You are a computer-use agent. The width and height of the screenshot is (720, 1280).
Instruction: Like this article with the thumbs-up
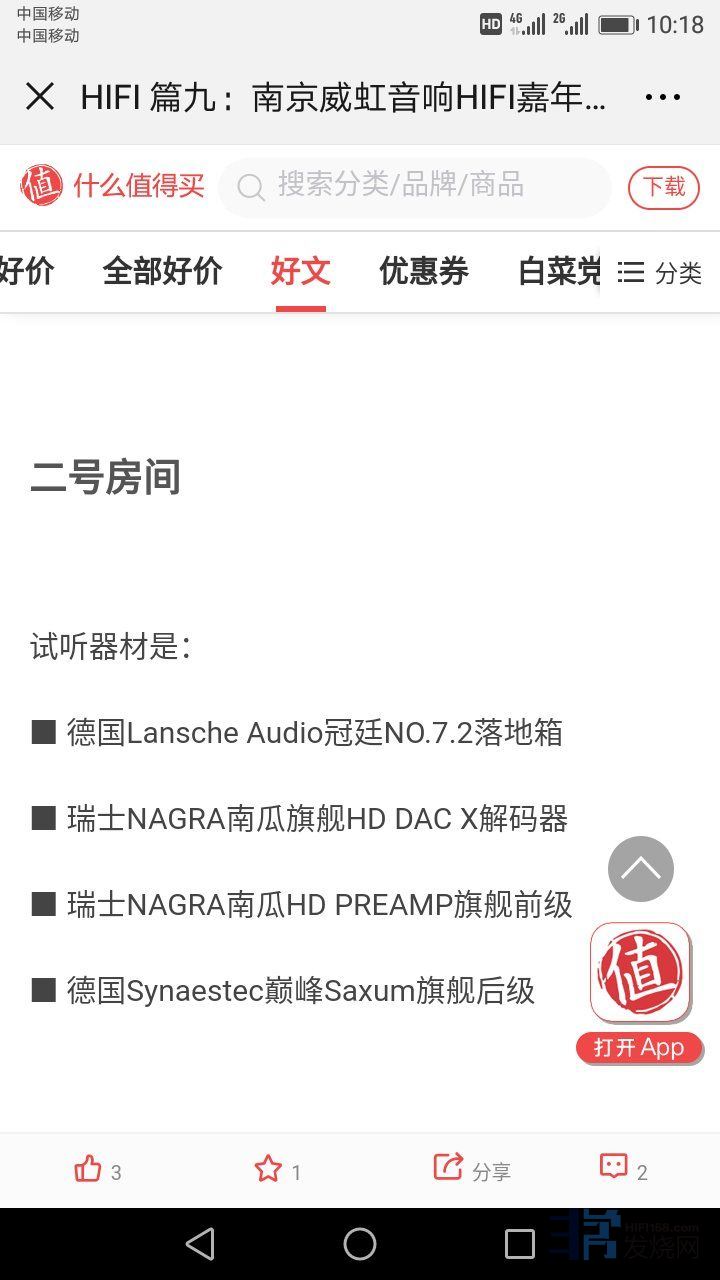click(89, 1169)
